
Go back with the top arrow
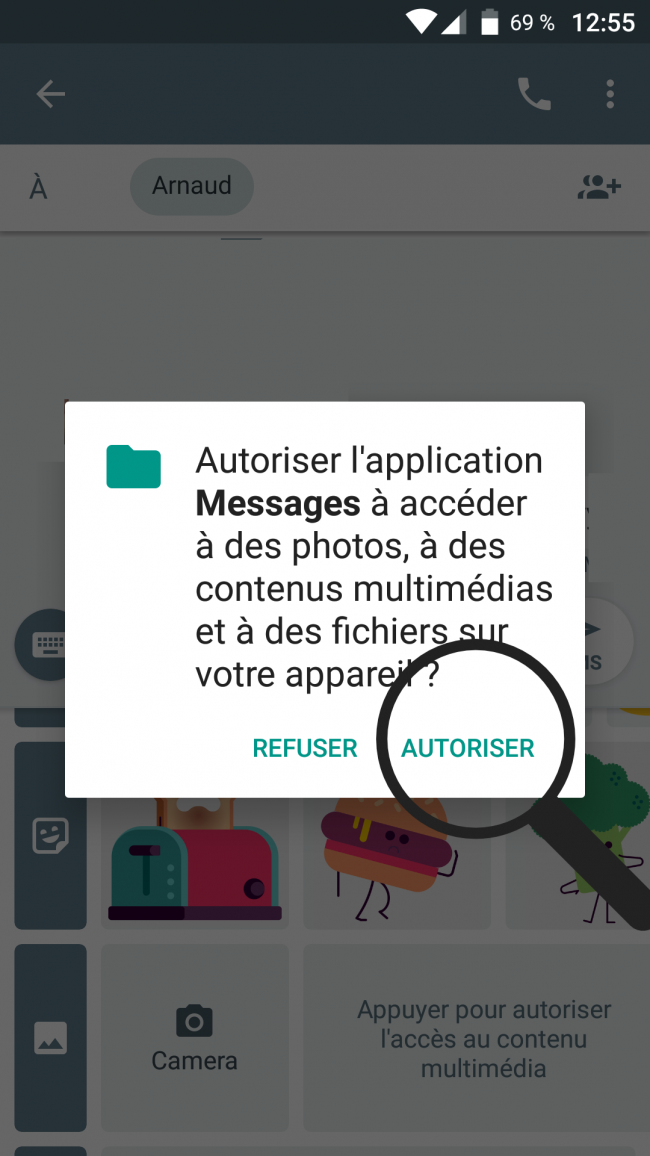pyautogui.click(x=50, y=94)
